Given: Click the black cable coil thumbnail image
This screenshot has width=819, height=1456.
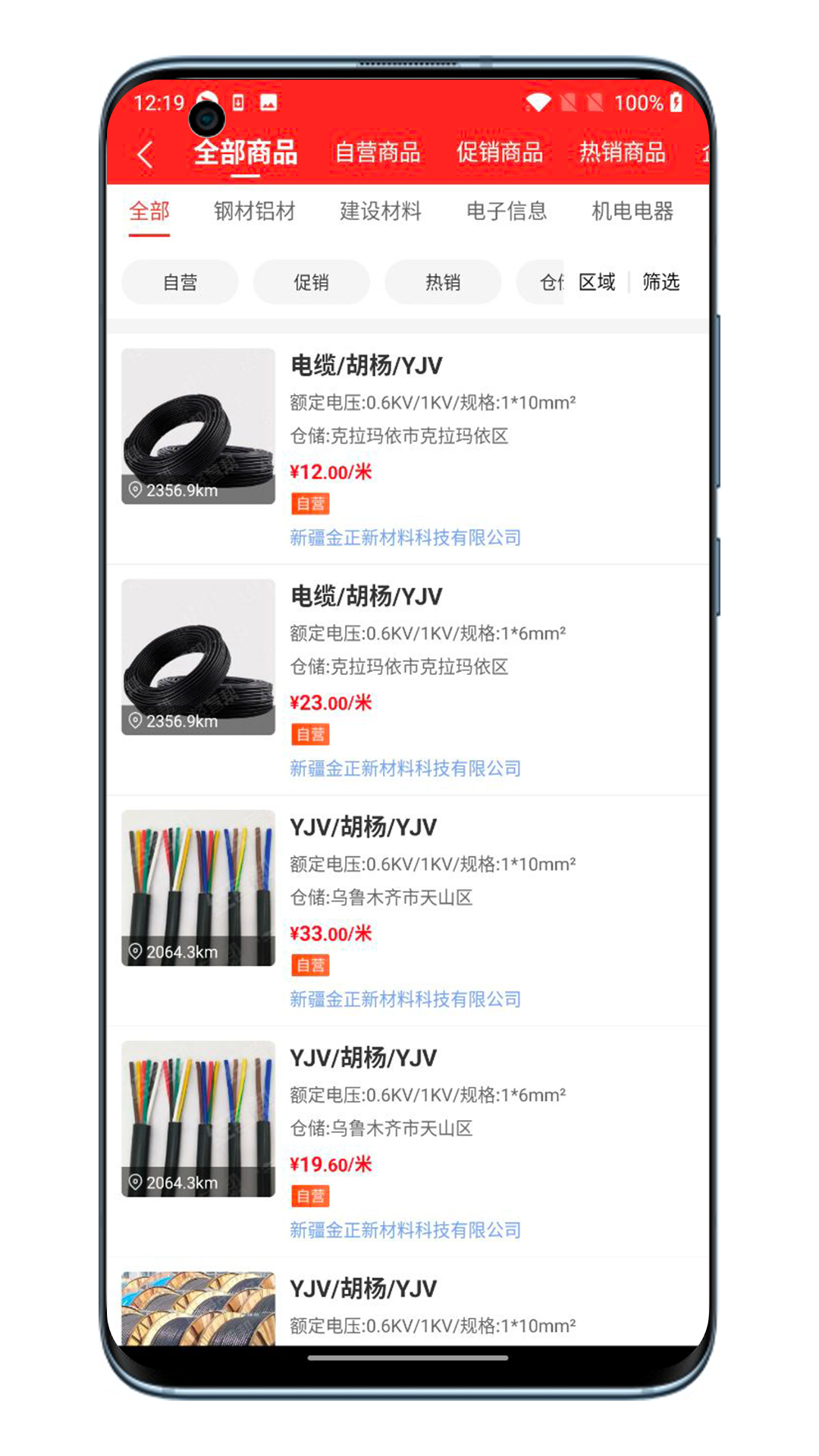Looking at the screenshot, I should click(197, 425).
